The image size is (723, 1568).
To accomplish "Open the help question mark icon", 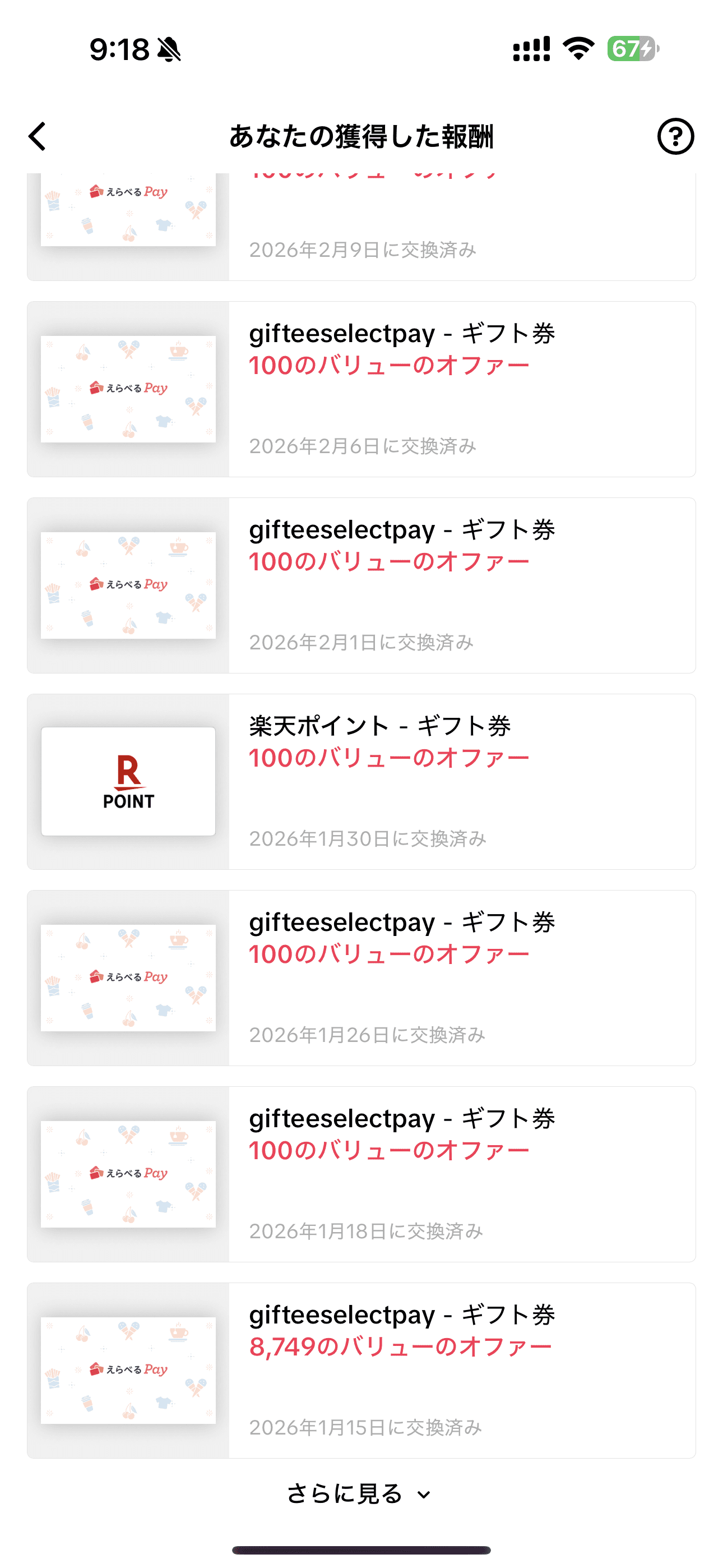I will click(x=675, y=137).
